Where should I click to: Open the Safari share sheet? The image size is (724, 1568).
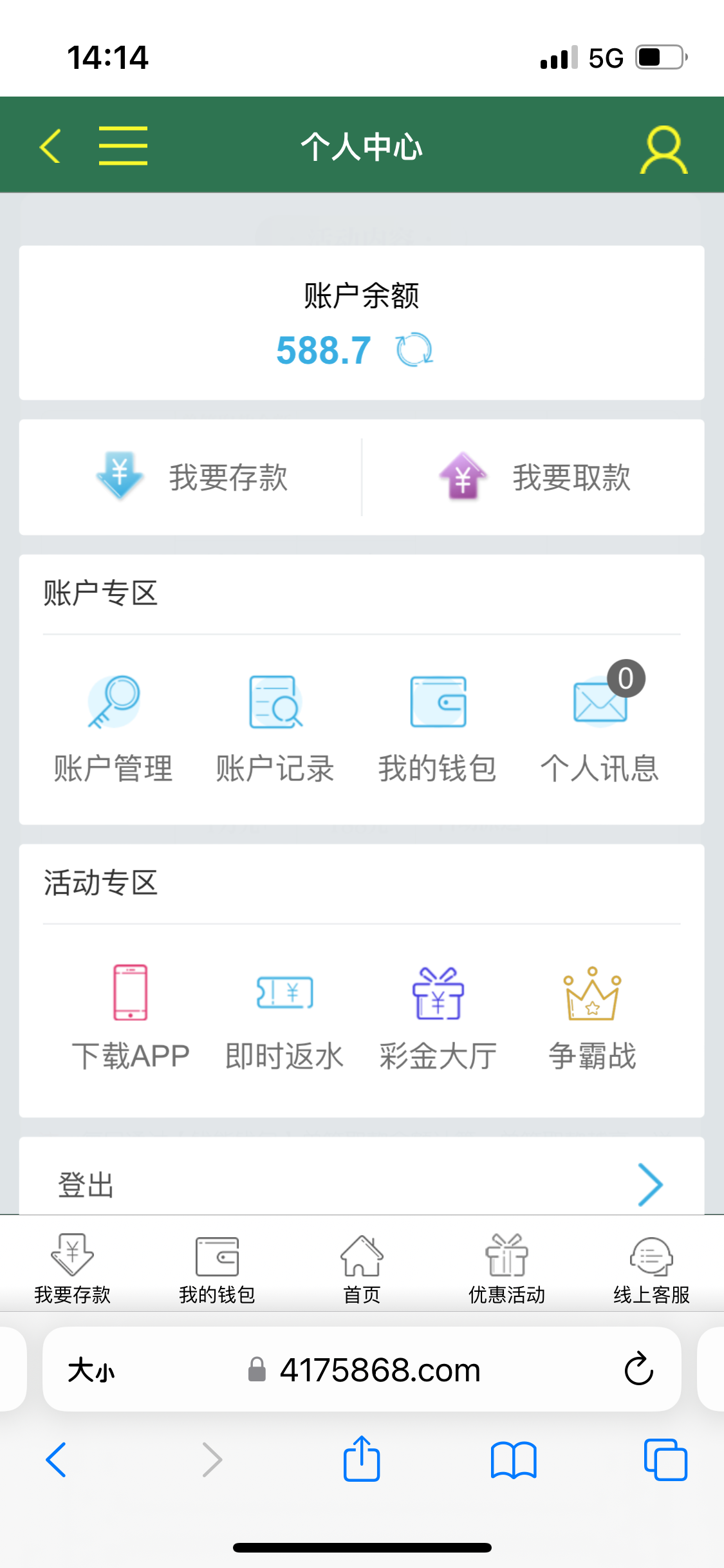(x=362, y=1459)
